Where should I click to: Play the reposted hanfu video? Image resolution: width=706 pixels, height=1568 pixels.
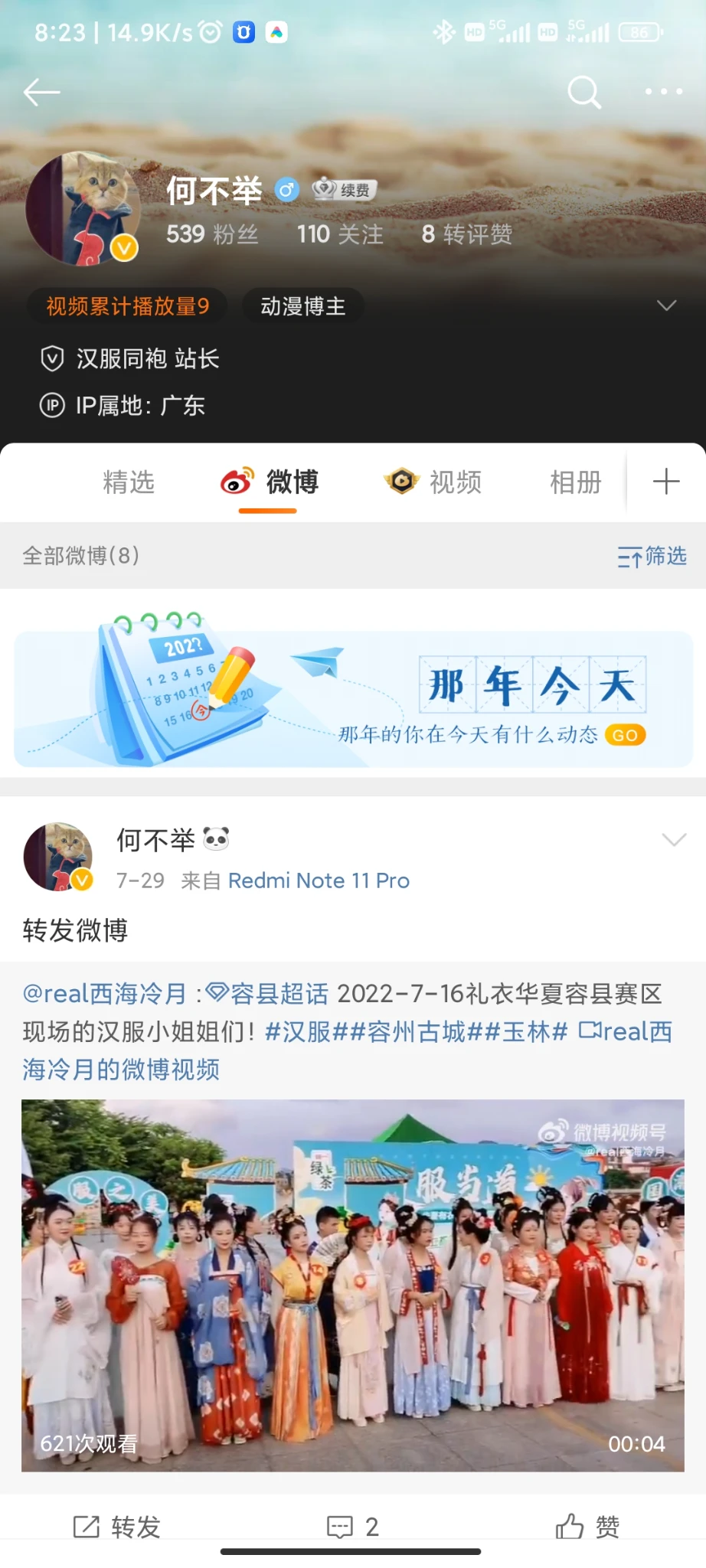352,1285
